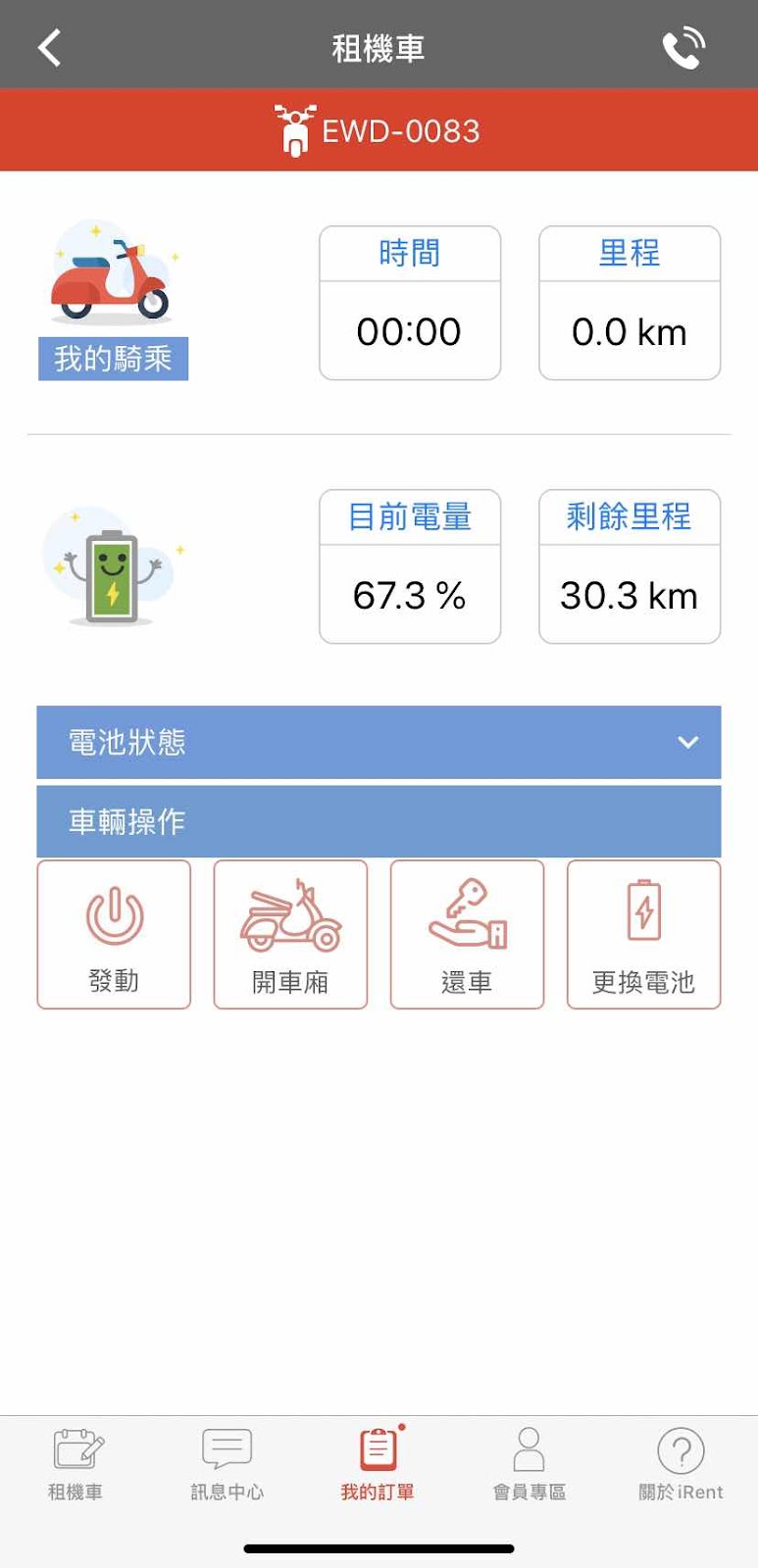Return the scooter with 還車
The width and height of the screenshot is (758, 1568).
click(x=467, y=934)
